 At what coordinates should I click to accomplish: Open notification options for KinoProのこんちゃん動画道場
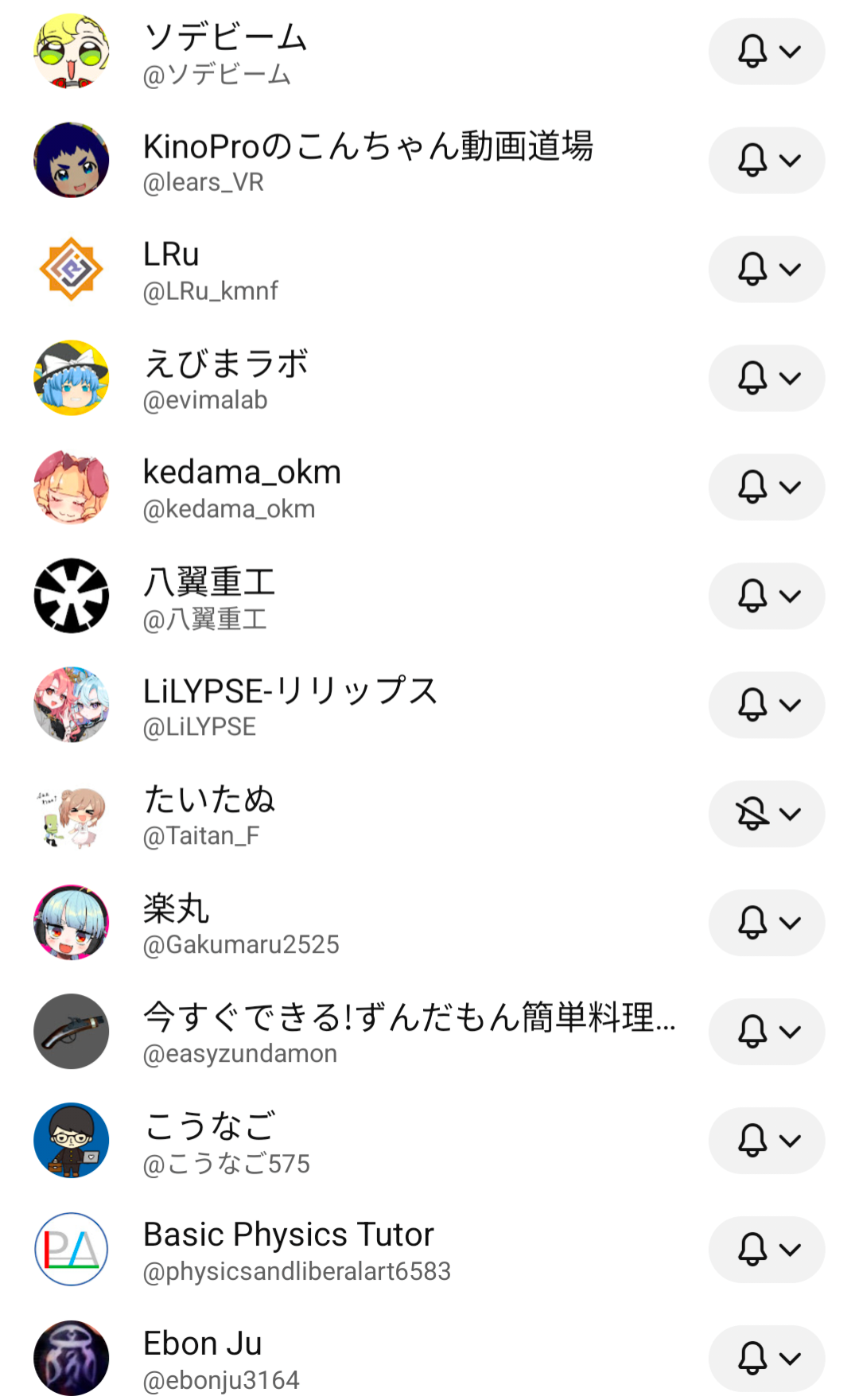tap(766, 160)
